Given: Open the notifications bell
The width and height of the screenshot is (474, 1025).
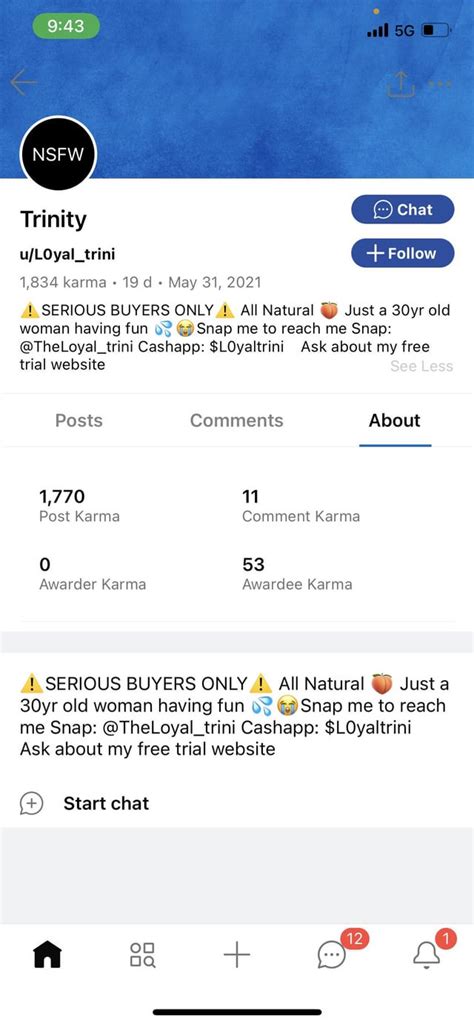Looking at the screenshot, I should (x=427, y=954).
